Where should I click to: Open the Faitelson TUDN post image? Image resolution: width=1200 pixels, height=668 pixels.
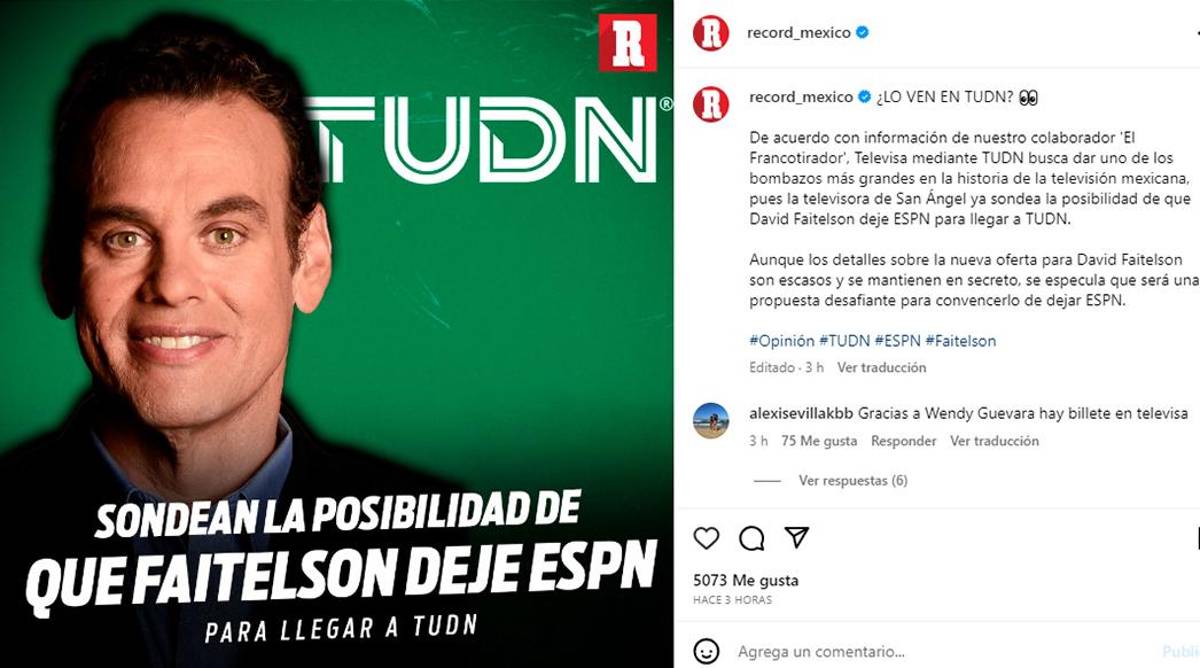point(336,334)
